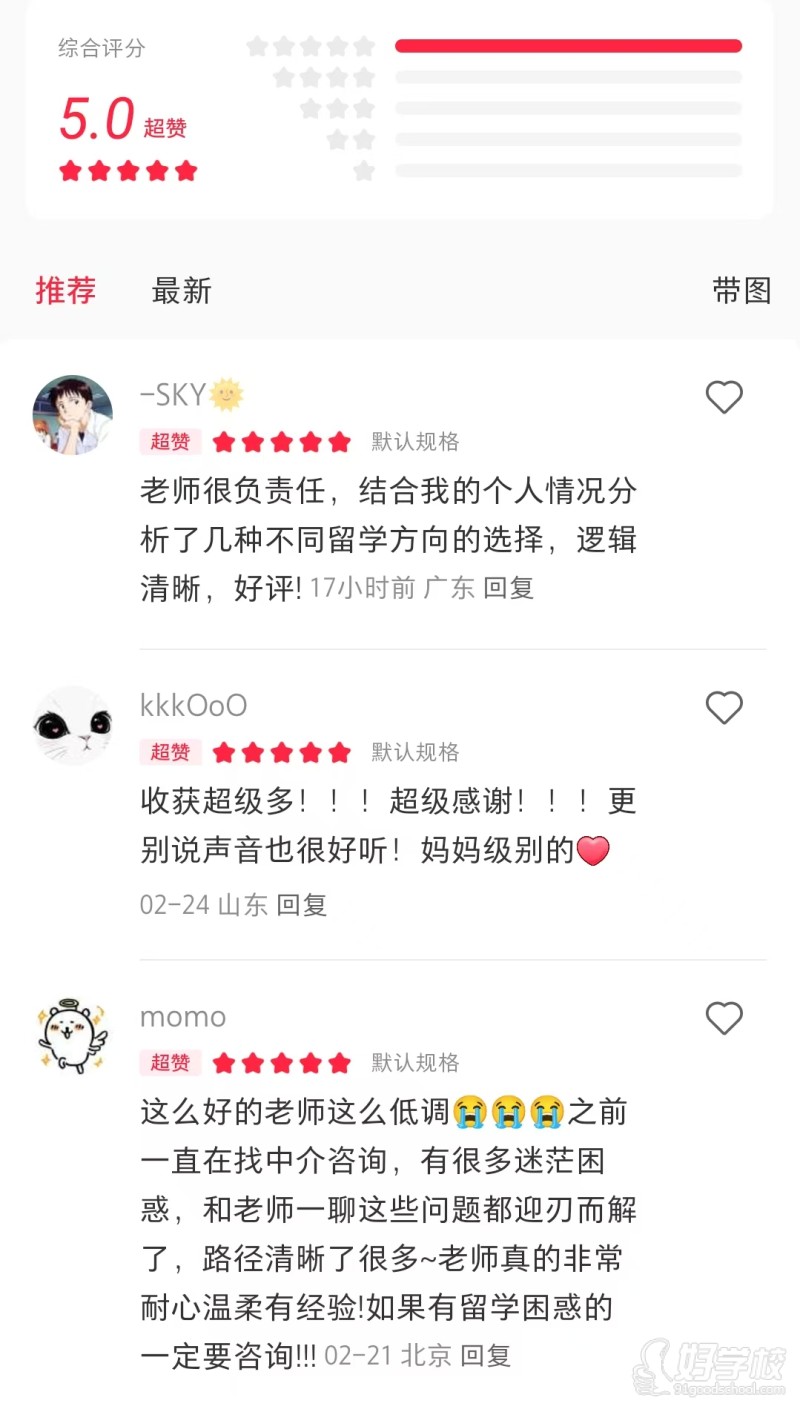Screen dimensions: 800x1409
Task: Click the red heart emoji in kkkOoO's review
Action: click(594, 851)
